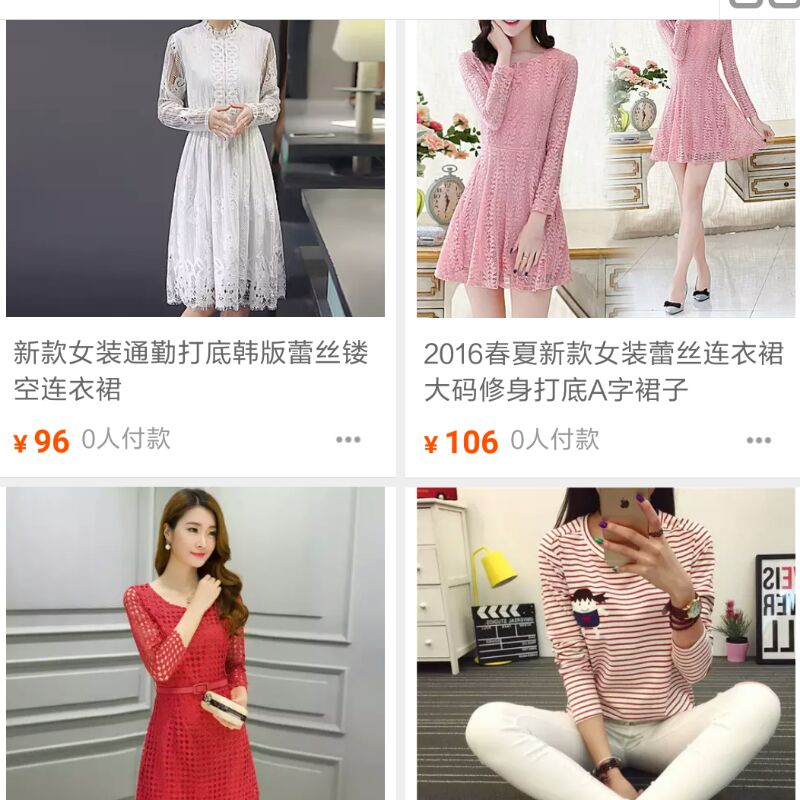This screenshot has width=800, height=800.
Task: Open the ¥96 white lace dress listing
Action: [x=196, y=170]
